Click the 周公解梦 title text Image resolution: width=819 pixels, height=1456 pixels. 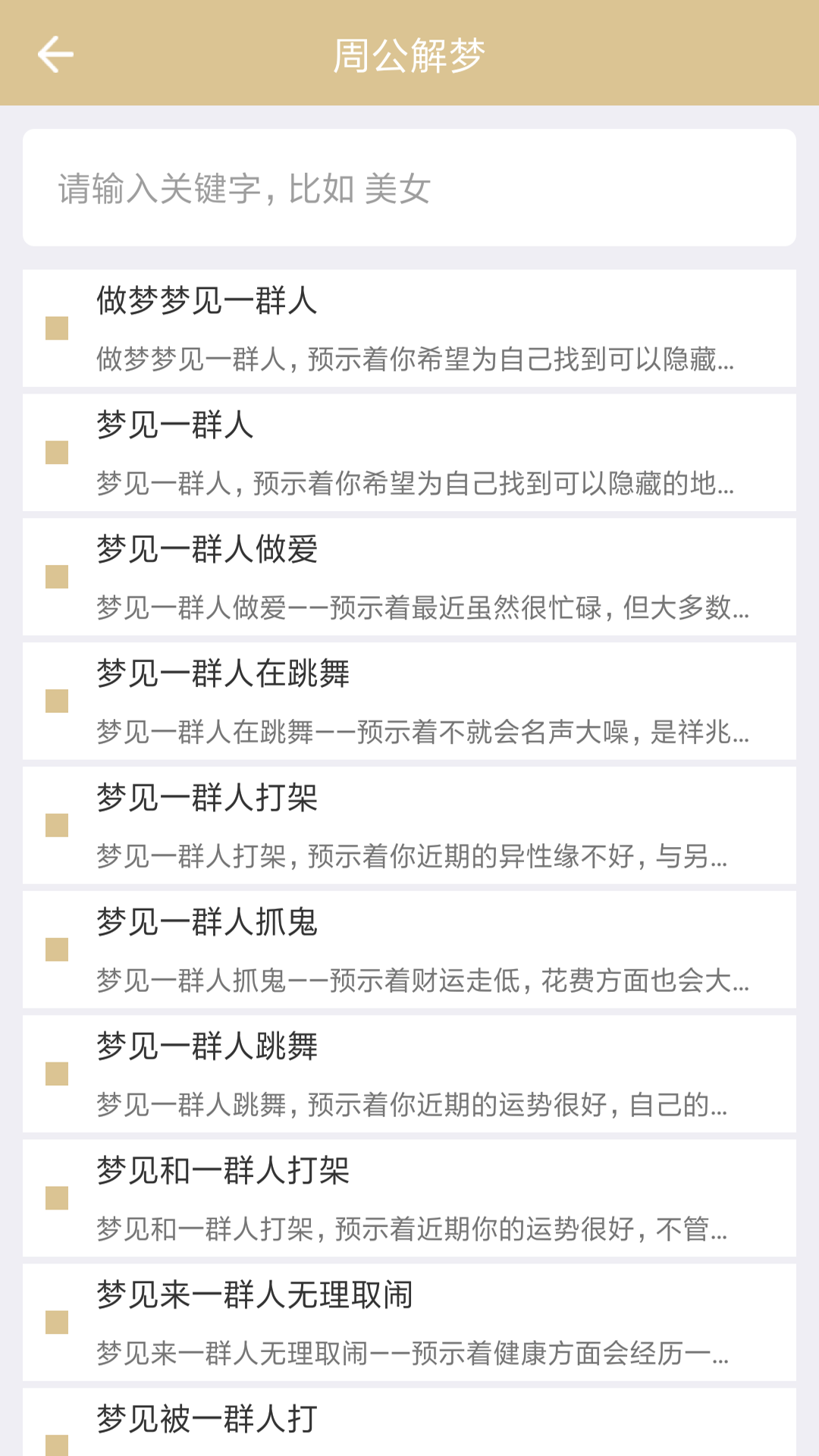(x=409, y=54)
